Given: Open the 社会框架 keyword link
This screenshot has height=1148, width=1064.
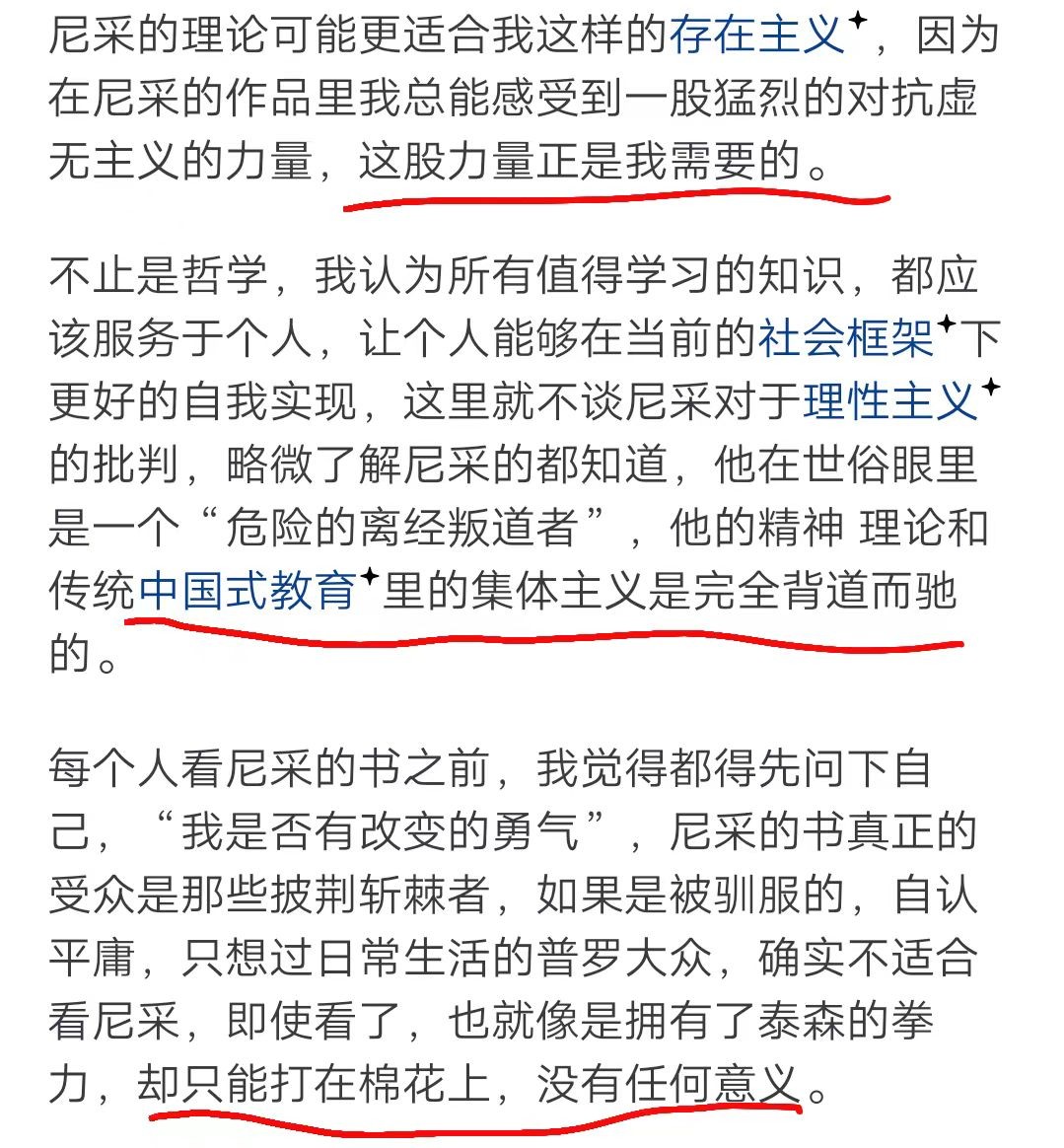Looking at the screenshot, I should coord(846,339).
